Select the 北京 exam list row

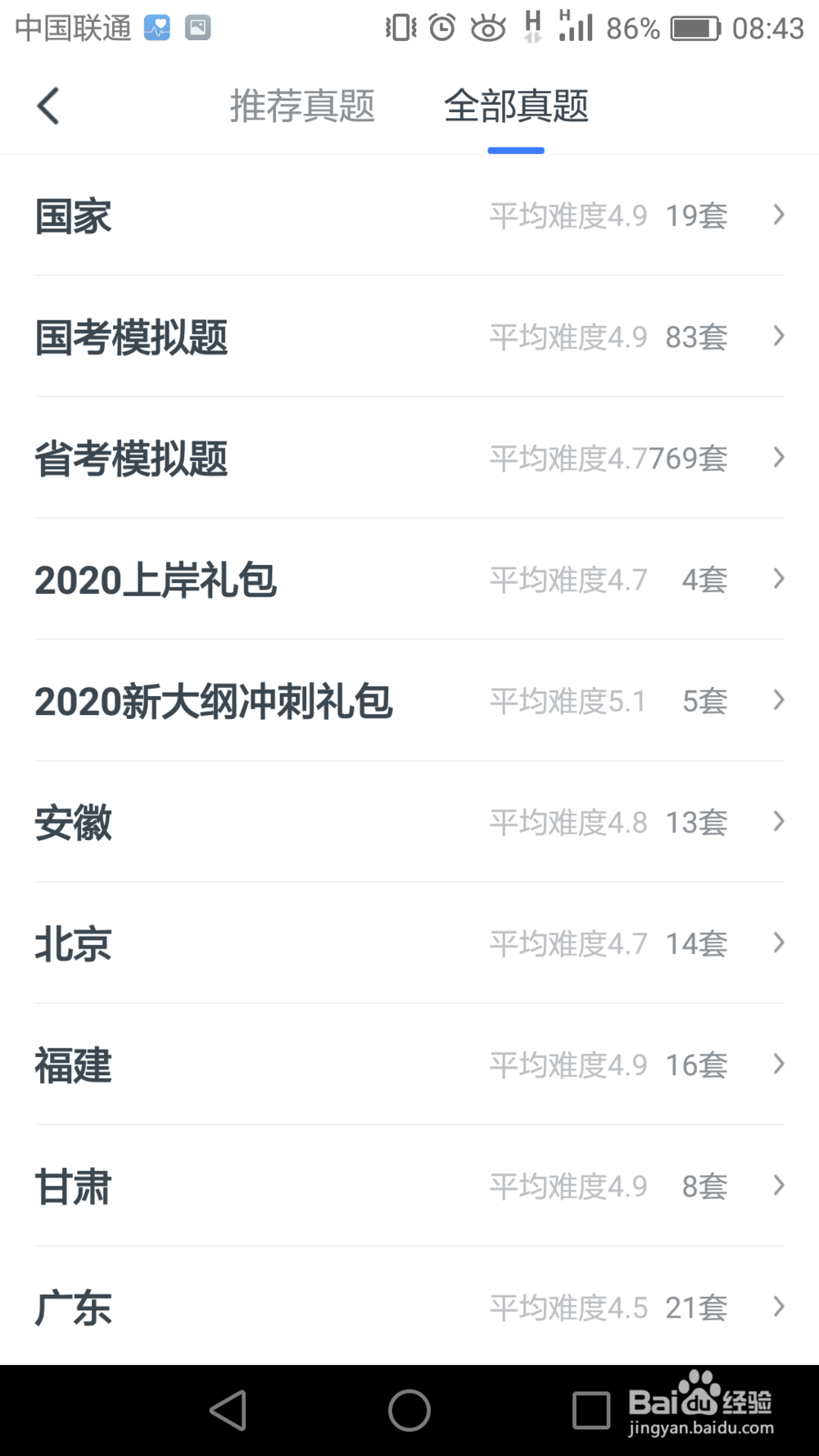409,943
